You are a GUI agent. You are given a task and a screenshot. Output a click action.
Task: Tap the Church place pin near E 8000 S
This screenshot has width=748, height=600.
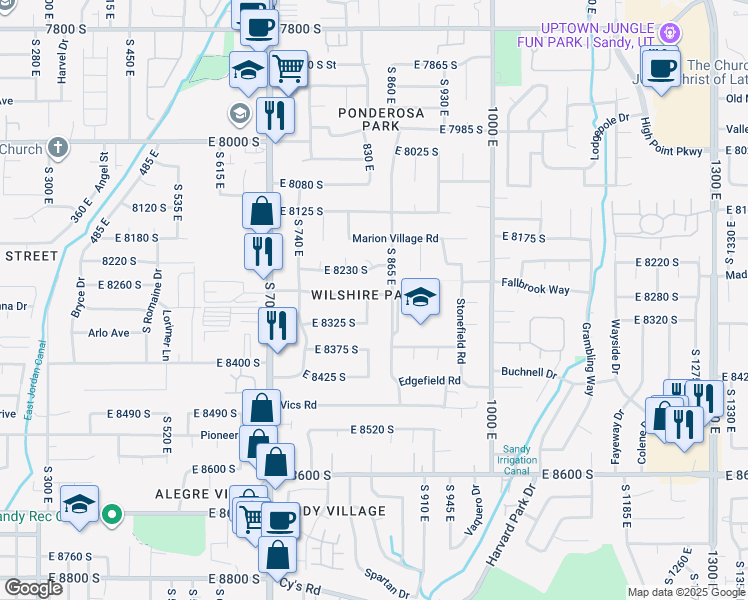[x=58, y=147]
